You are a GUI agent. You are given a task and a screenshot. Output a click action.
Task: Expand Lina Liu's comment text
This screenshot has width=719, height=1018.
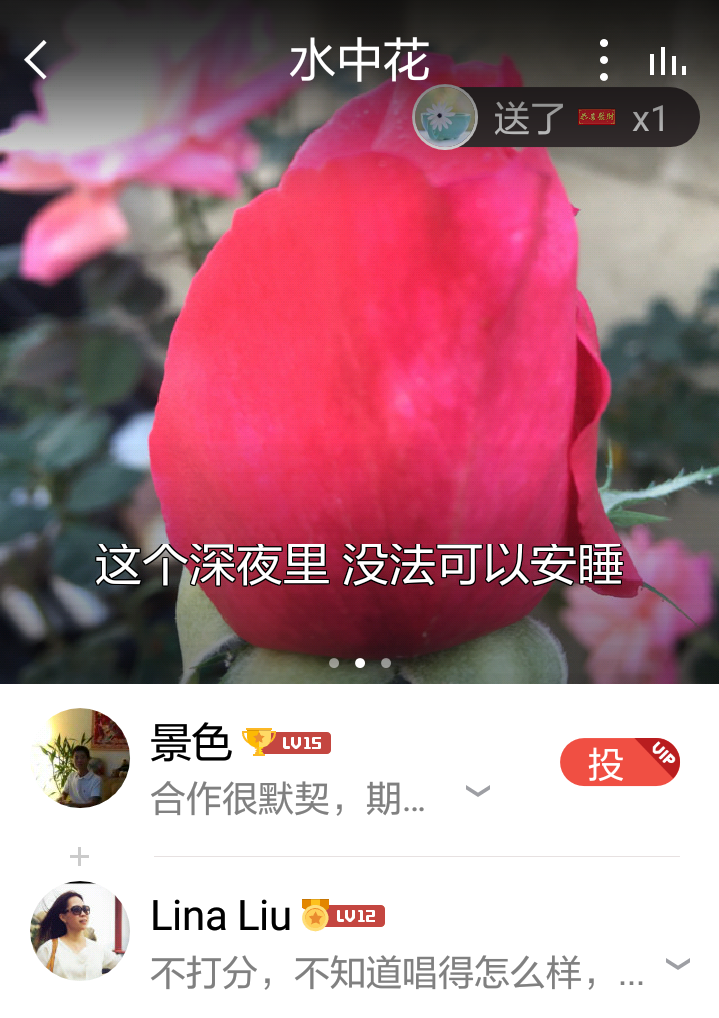pyautogui.click(x=677, y=965)
